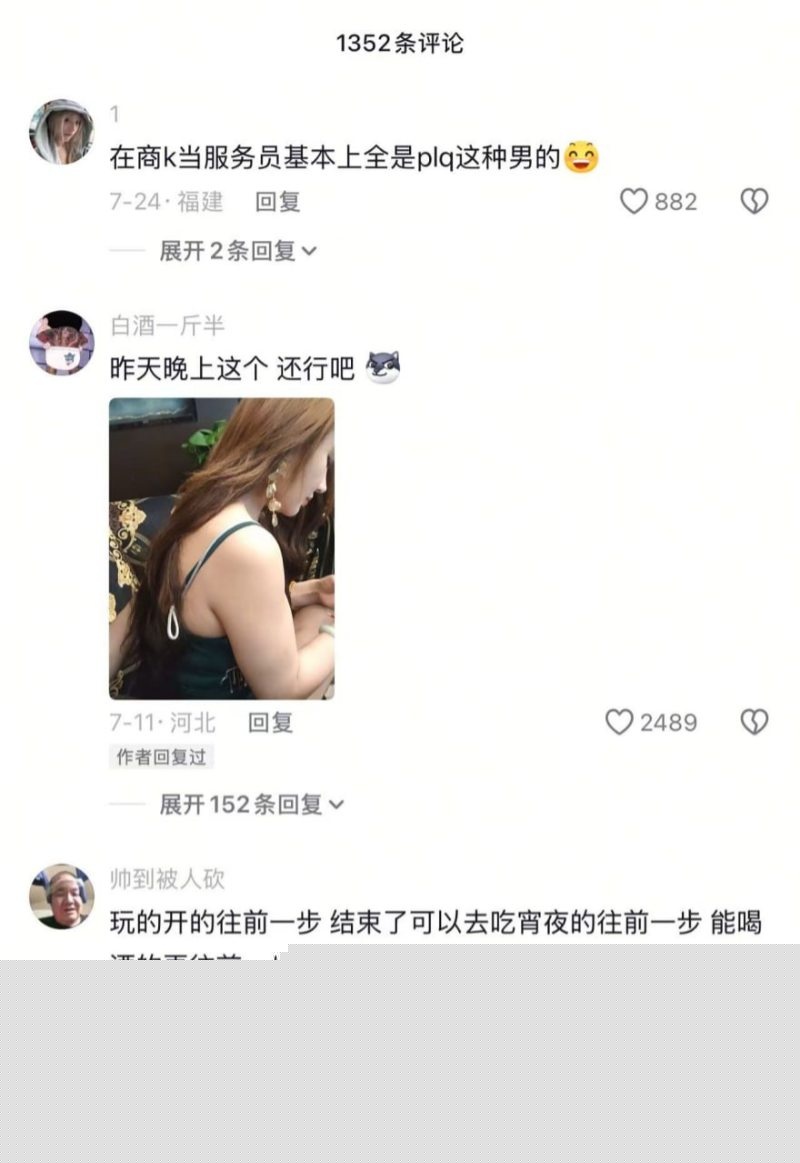Select 帅到被人砍's comment text
The height and width of the screenshot is (1163, 800).
(x=400, y=926)
